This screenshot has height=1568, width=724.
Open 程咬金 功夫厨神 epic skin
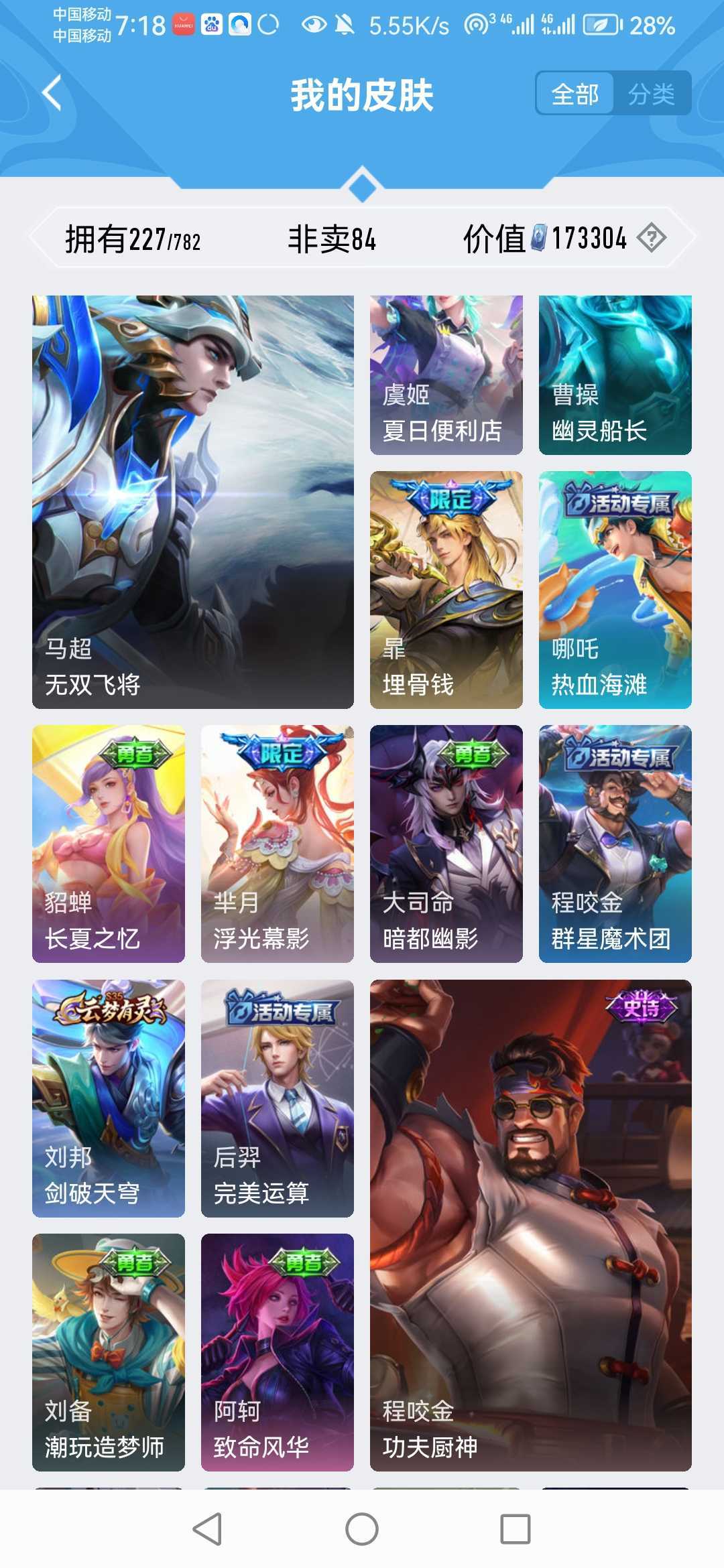pyautogui.click(x=530, y=1226)
